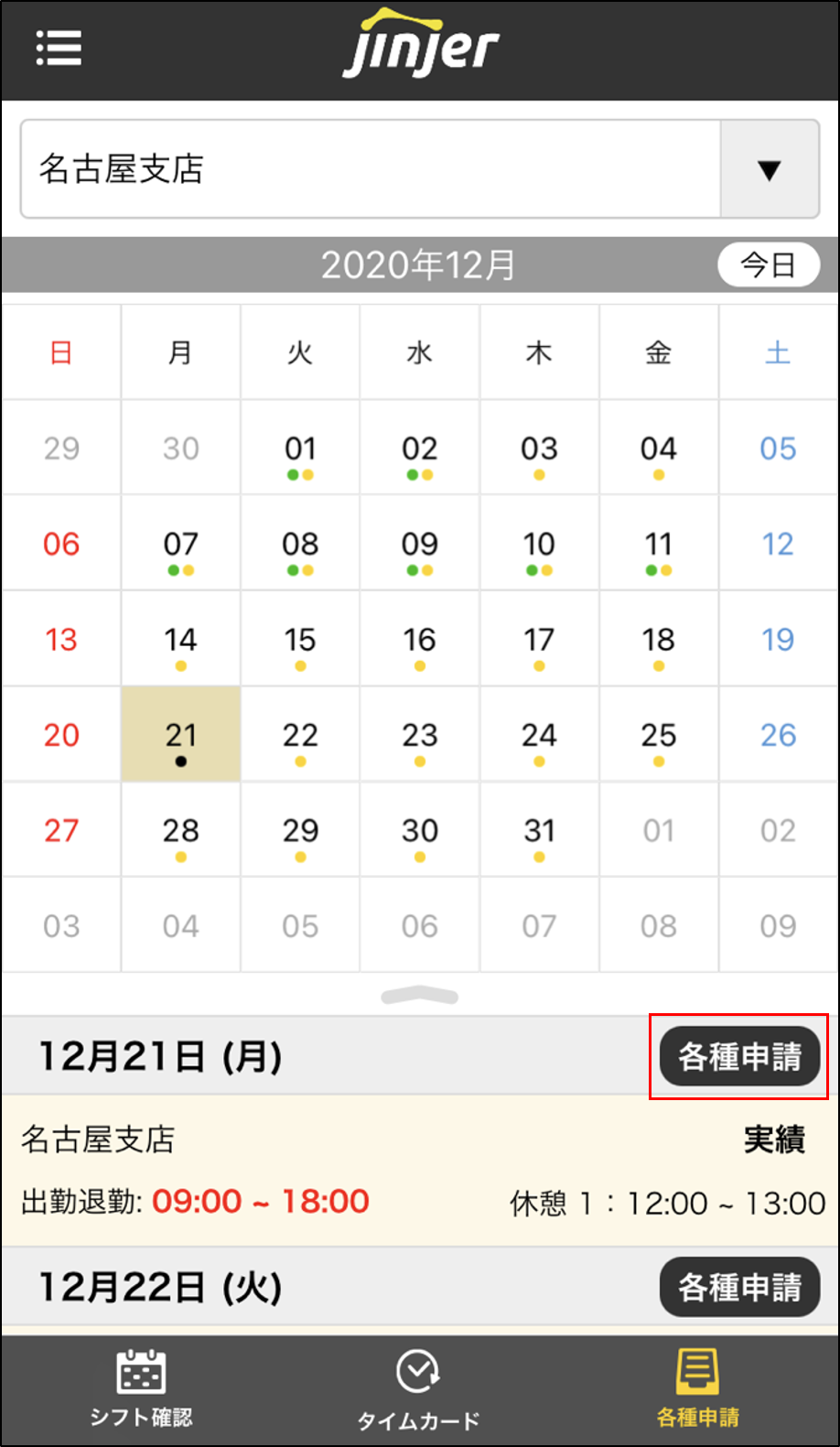This screenshot has width=840, height=1447.
Task: Open 各種申請 for 12月21日
Action: pyautogui.click(x=739, y=1056)
